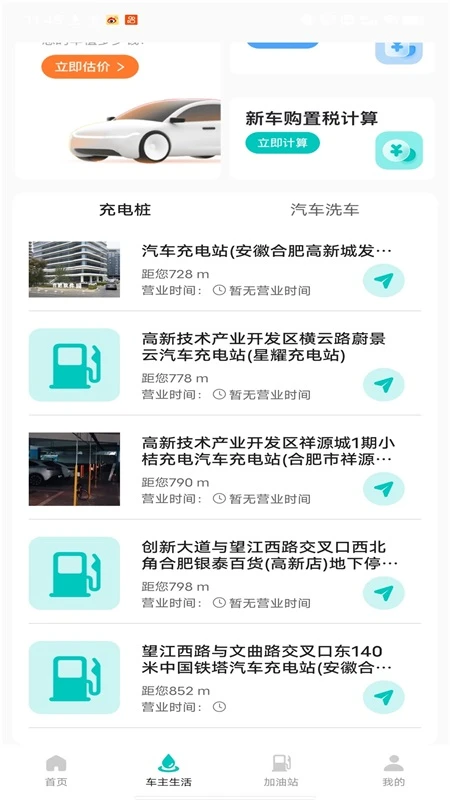Viewport: 450px width, 800px height.
Task: Open 中国铁塔汽车充电站 listing
Action: coord(224,677)
